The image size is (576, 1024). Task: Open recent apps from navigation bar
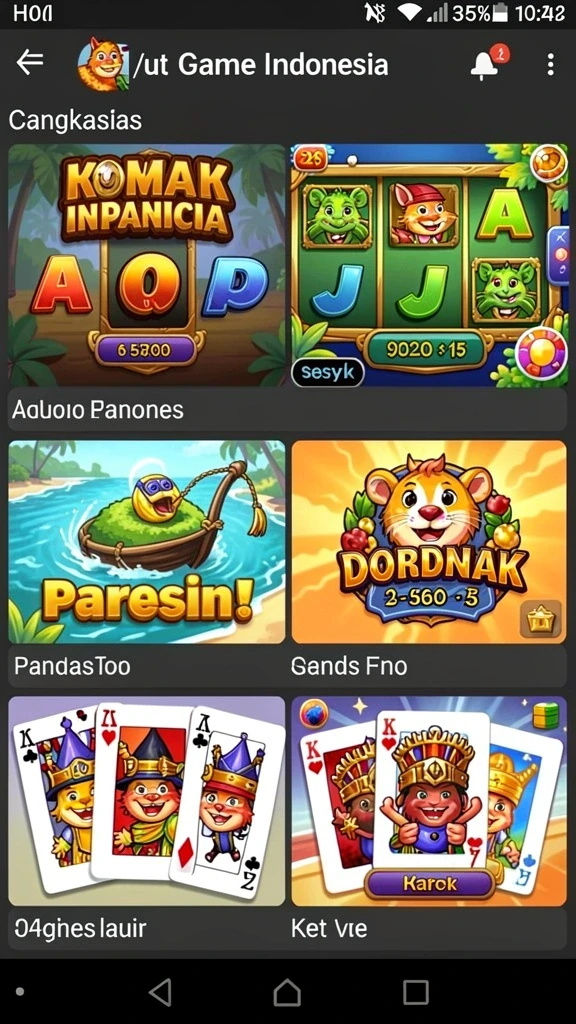point(415,992)
